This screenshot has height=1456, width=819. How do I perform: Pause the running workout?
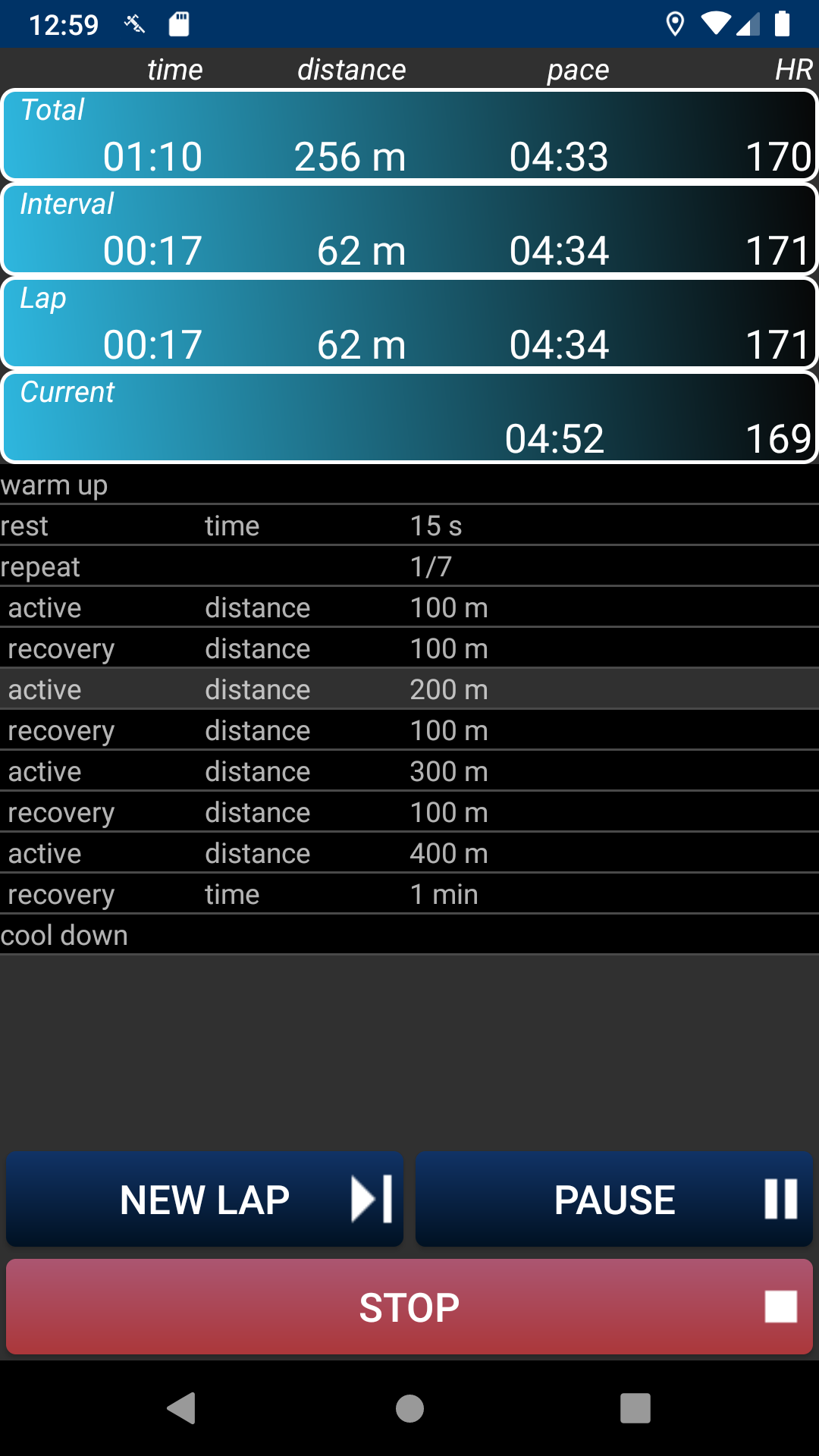tap(614, 1199)
